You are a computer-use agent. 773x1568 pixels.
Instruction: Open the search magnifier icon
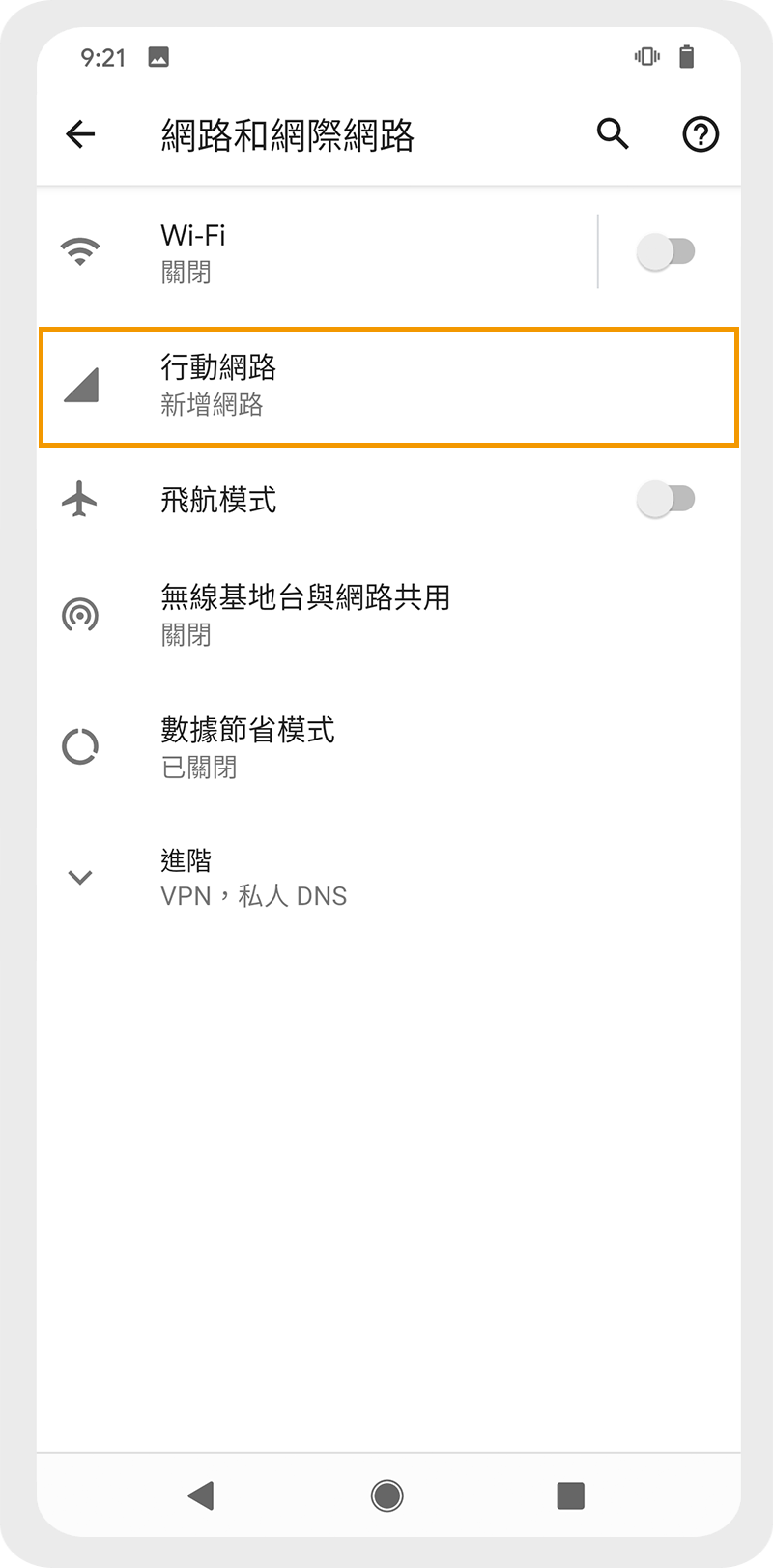[613, 134]
